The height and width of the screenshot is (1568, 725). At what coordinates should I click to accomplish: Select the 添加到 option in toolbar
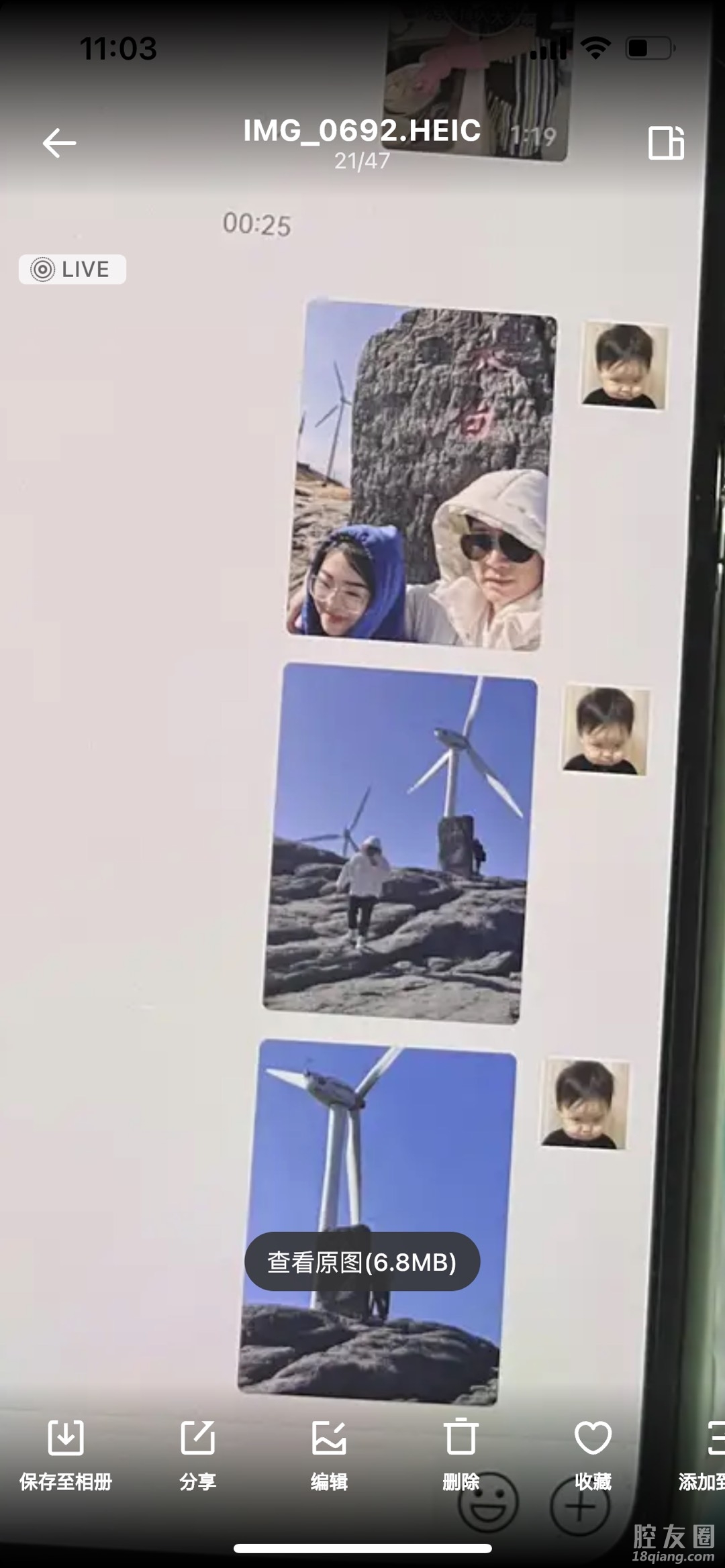click(706, 1453)
